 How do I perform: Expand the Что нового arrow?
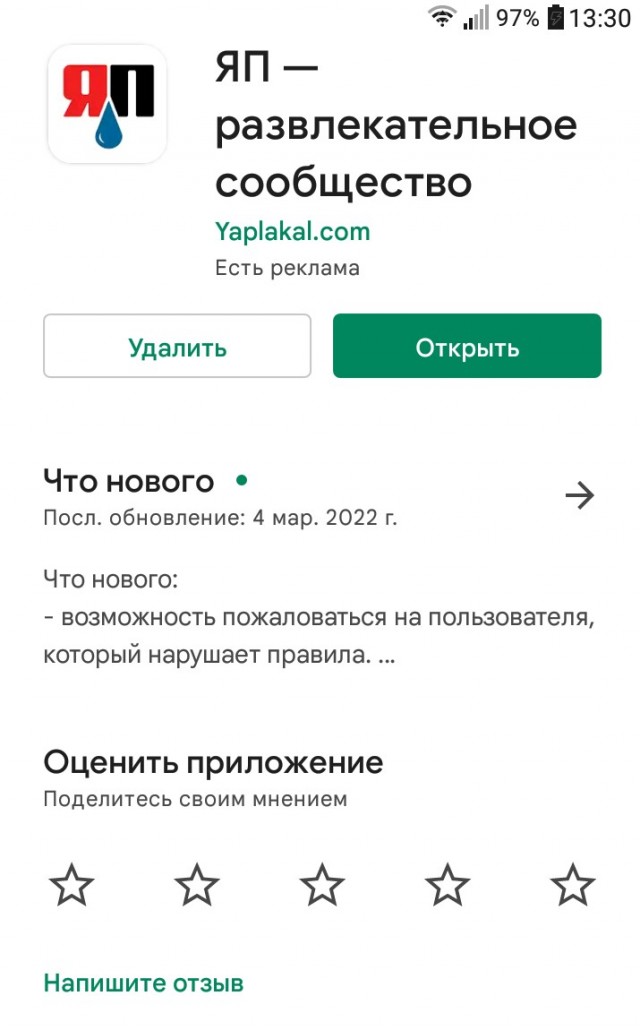pos(579,496)
